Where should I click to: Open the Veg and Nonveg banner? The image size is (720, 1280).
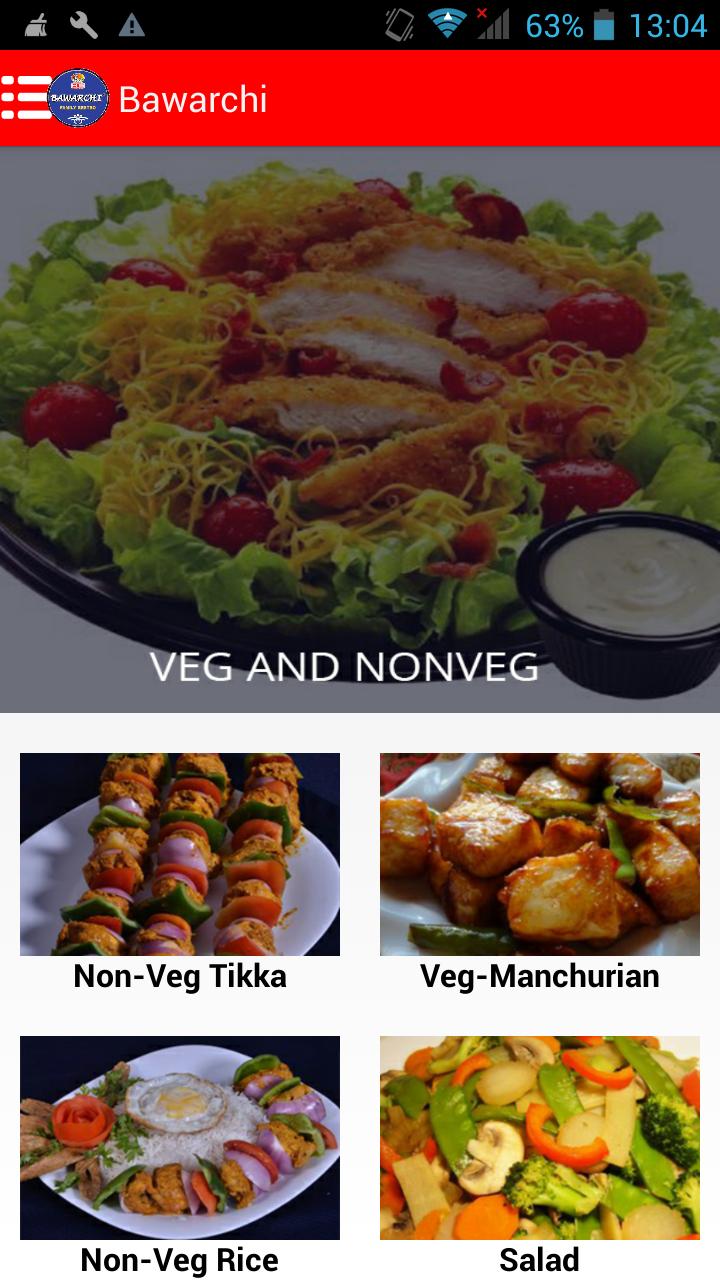pyautogui.click(x=360, y=430)
